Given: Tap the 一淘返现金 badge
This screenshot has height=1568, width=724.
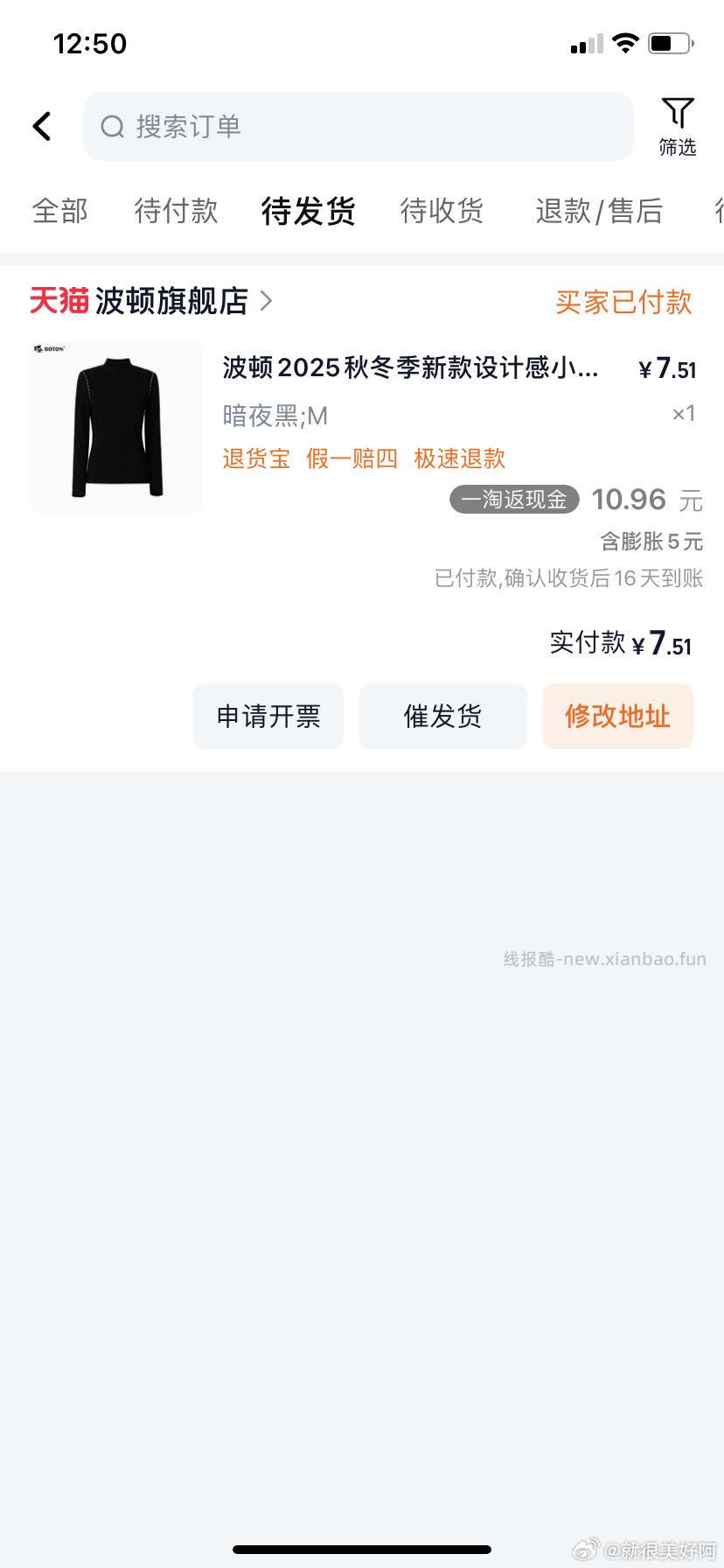Looking at the screenshot, I should coord(513,500).
